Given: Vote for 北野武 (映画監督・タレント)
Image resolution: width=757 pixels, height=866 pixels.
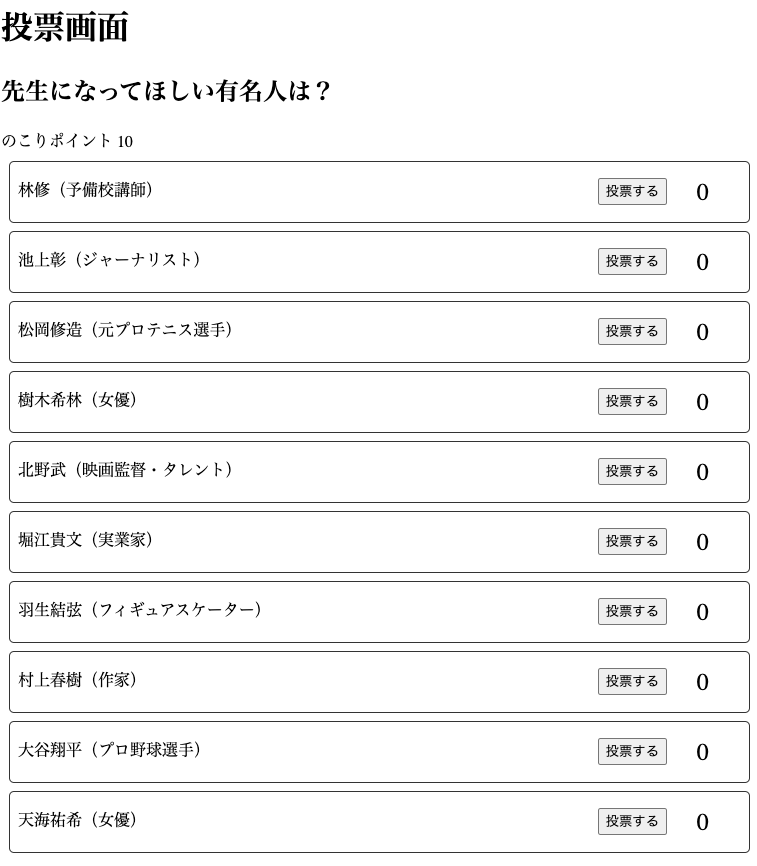Looking at the screenshot, I should 632,471.
